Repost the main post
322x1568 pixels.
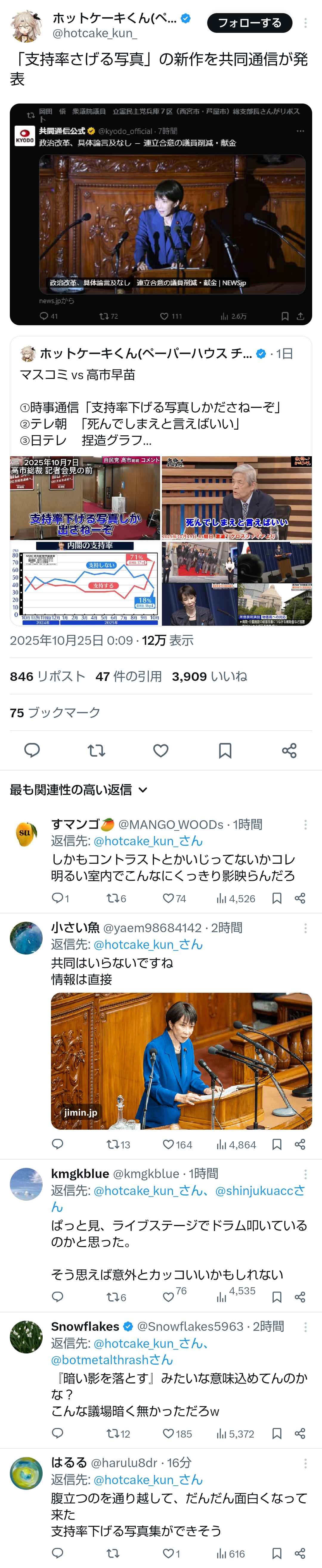(96, 750)
